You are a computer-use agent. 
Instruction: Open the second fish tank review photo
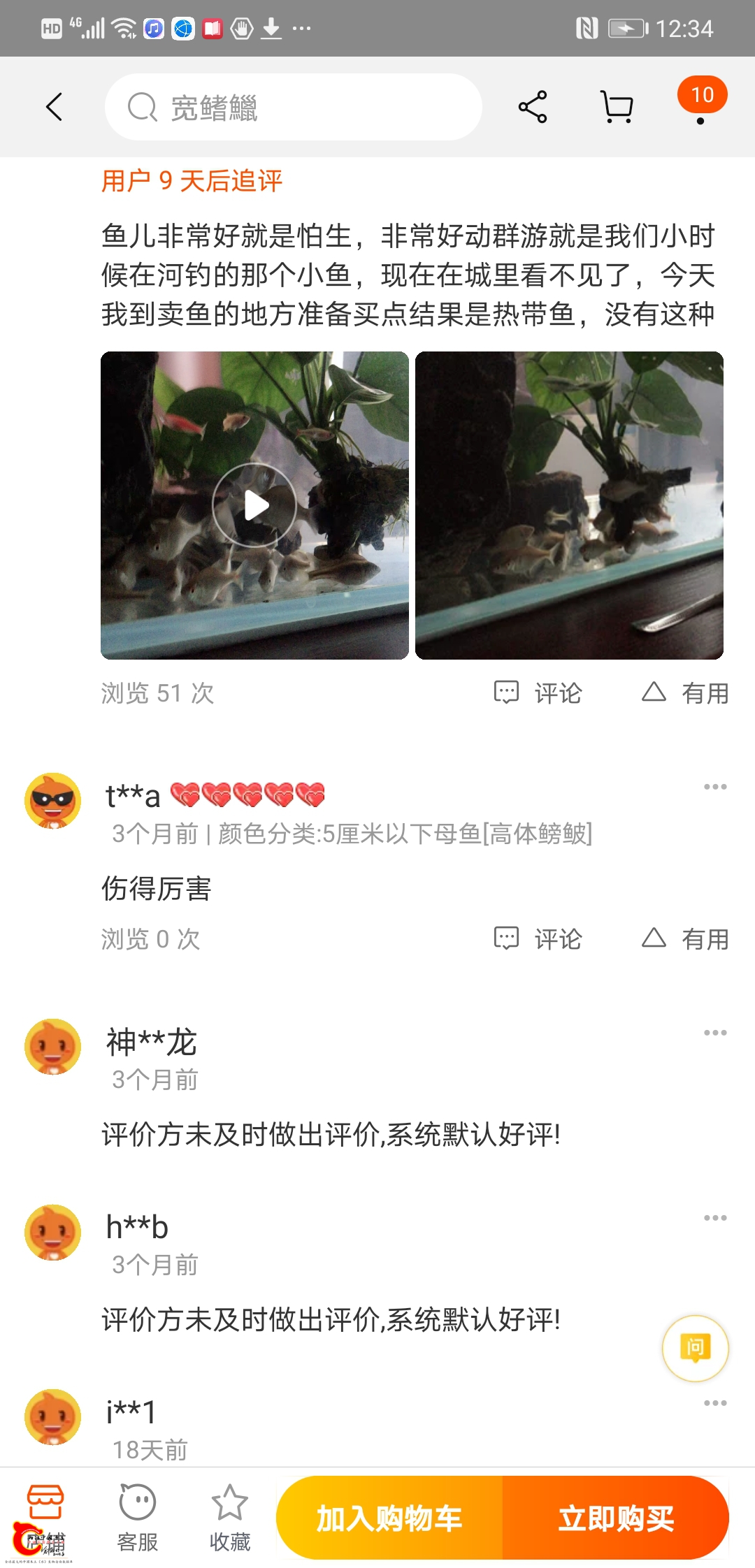pos(569,505)
